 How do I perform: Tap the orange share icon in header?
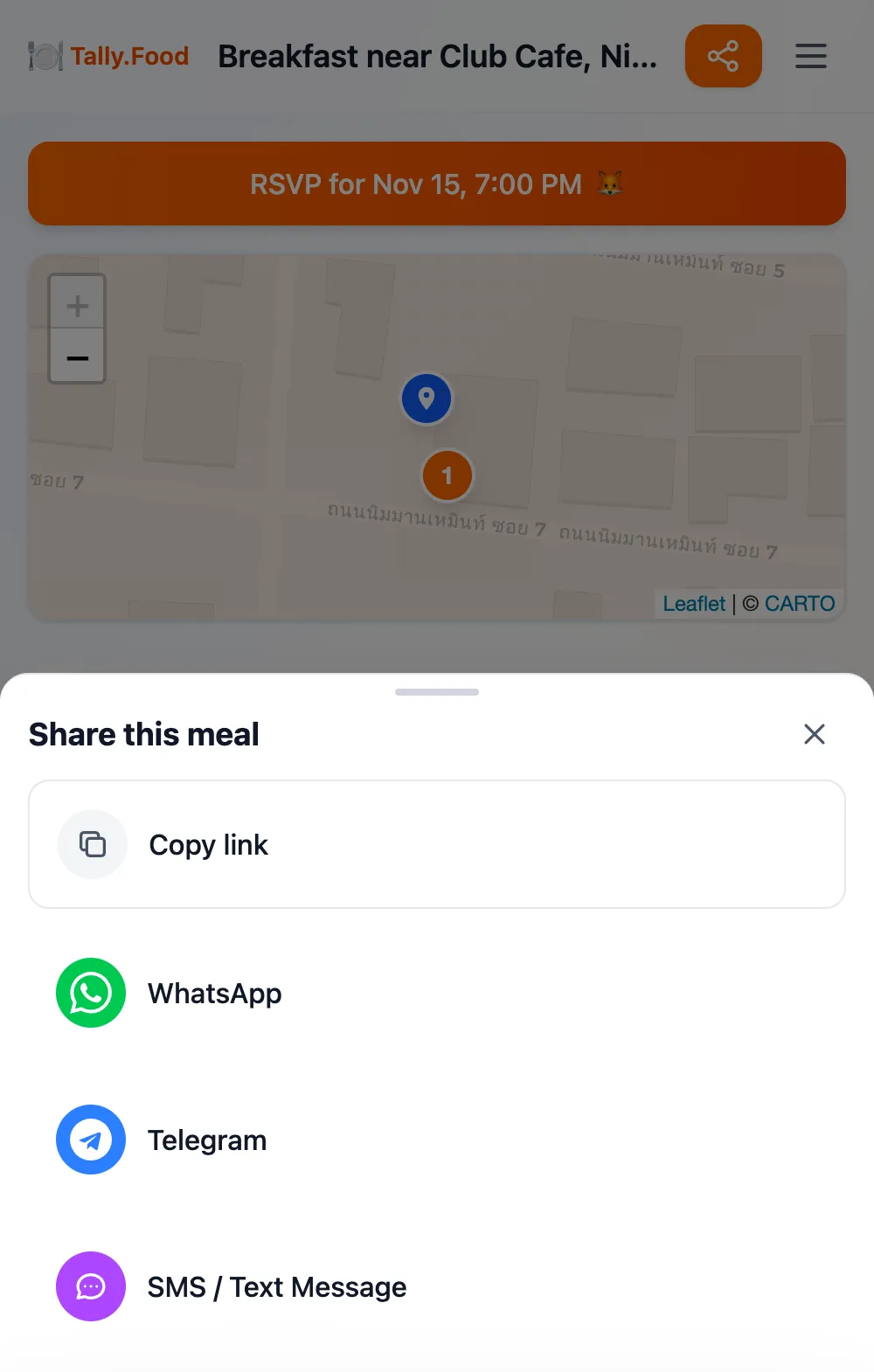(723, 57)
